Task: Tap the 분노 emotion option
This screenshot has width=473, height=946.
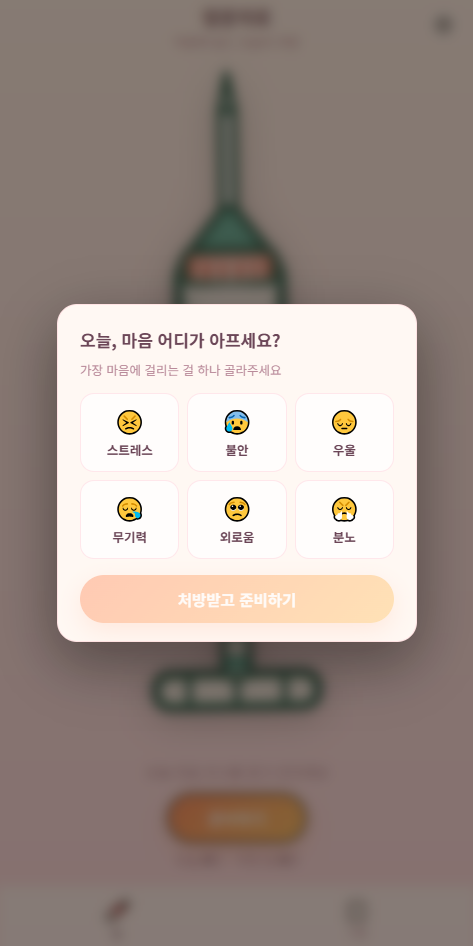Action: (344, 519)
